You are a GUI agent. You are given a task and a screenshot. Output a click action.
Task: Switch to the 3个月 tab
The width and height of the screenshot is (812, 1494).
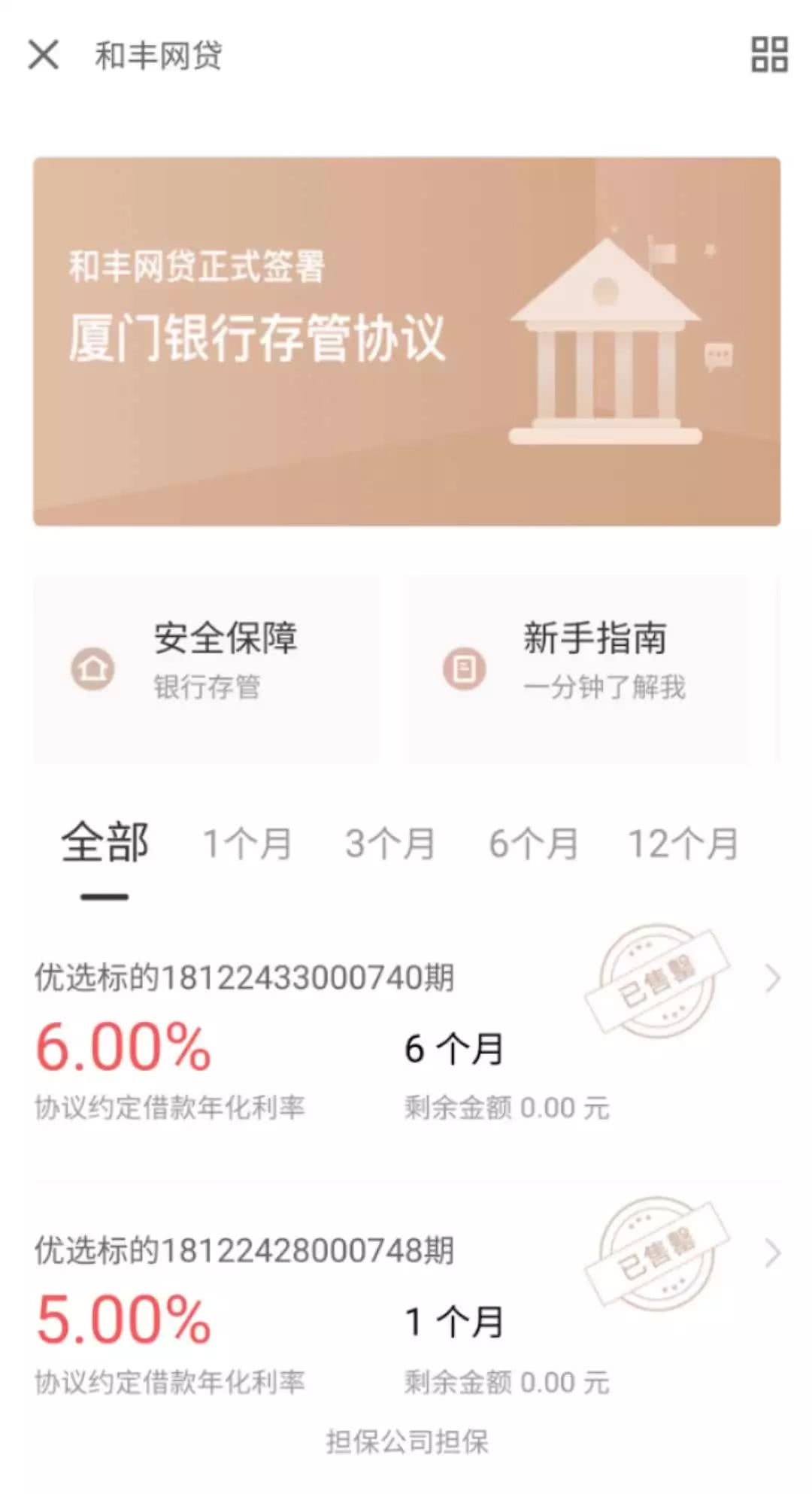point(390,844)
